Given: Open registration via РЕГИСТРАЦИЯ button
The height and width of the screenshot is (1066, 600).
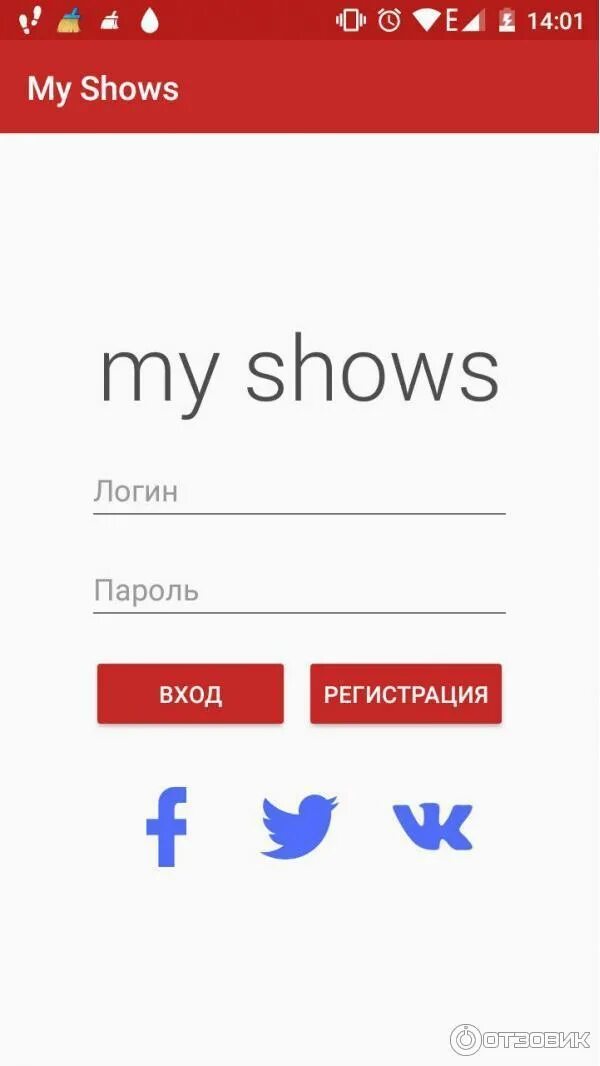Looking at the screenshot, I should pyautogui.click(x=406, y=694).
